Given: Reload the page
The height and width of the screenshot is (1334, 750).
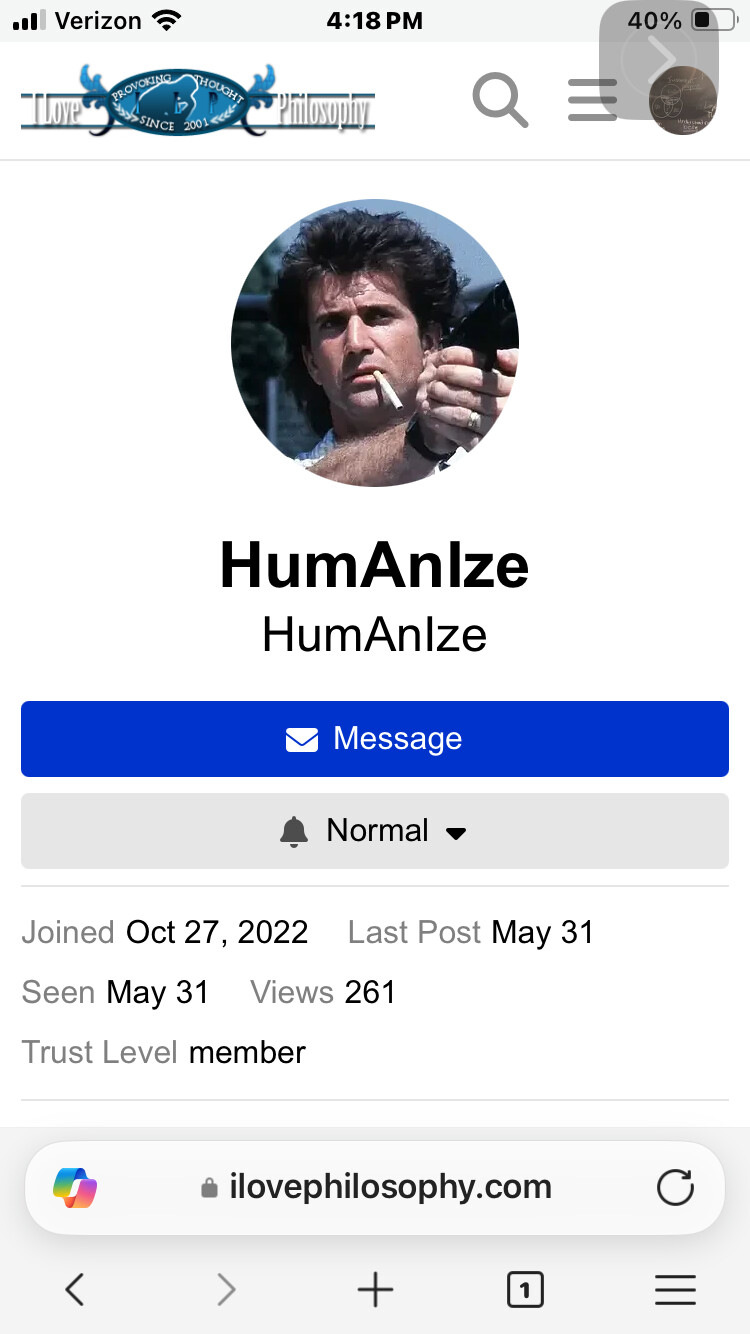Looking at the screenshot, I should tap(675, 1187).
